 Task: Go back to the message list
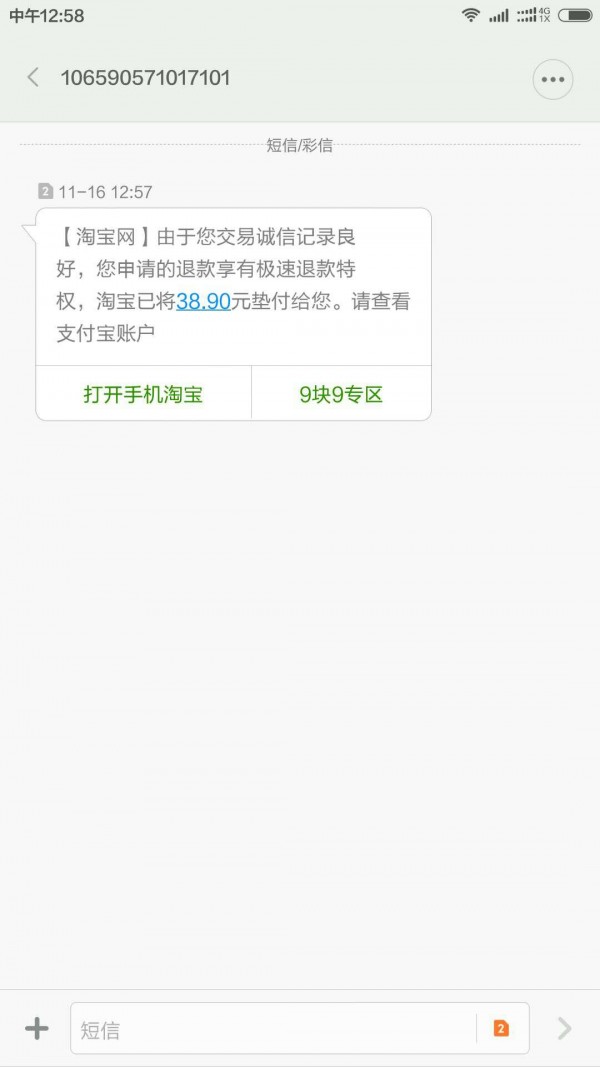tap(33, 77)
